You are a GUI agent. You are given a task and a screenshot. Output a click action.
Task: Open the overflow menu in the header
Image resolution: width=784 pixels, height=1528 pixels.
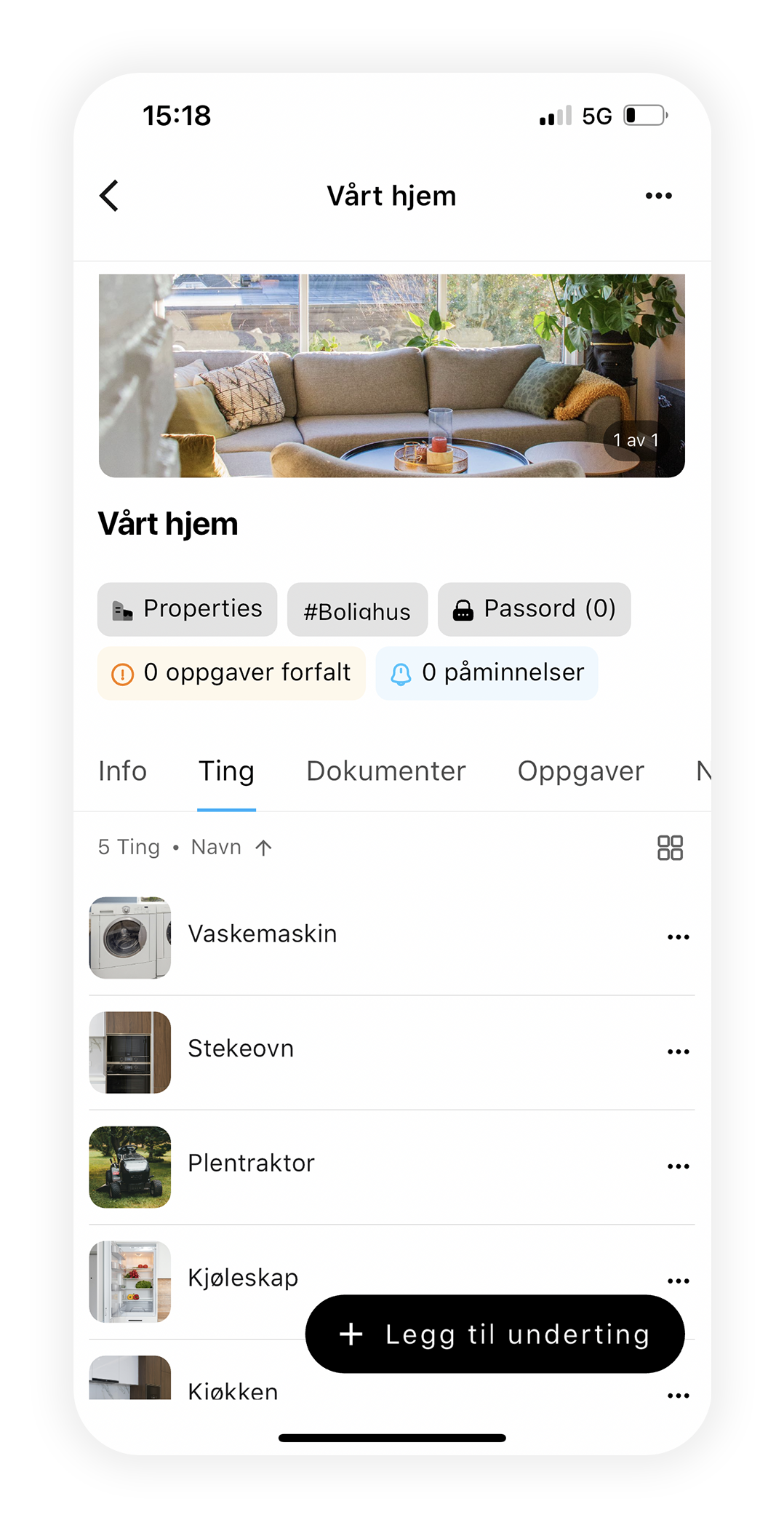tap(658, 196)
